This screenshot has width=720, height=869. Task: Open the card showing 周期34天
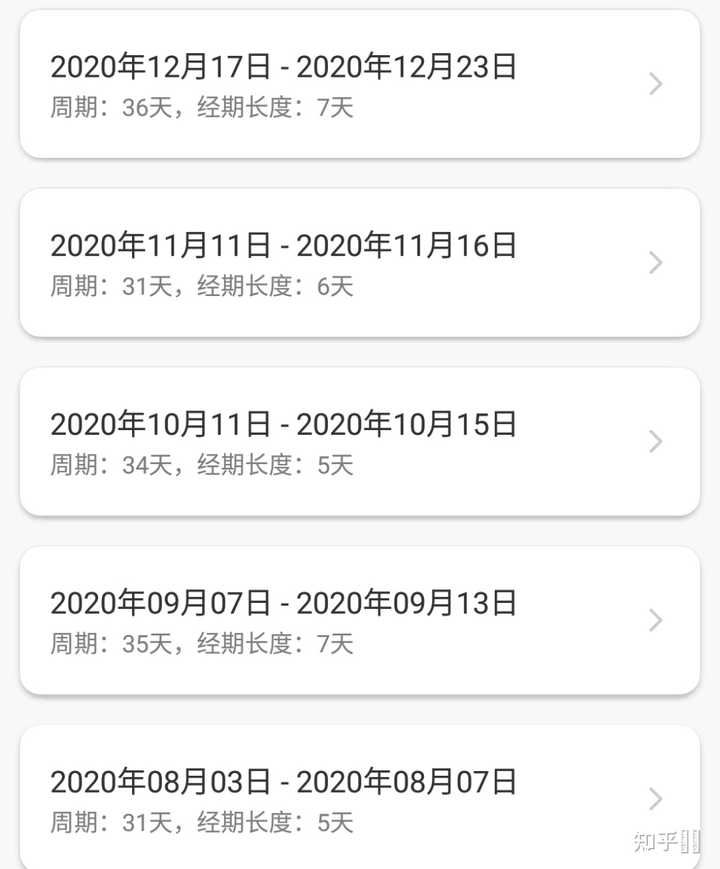360,441
